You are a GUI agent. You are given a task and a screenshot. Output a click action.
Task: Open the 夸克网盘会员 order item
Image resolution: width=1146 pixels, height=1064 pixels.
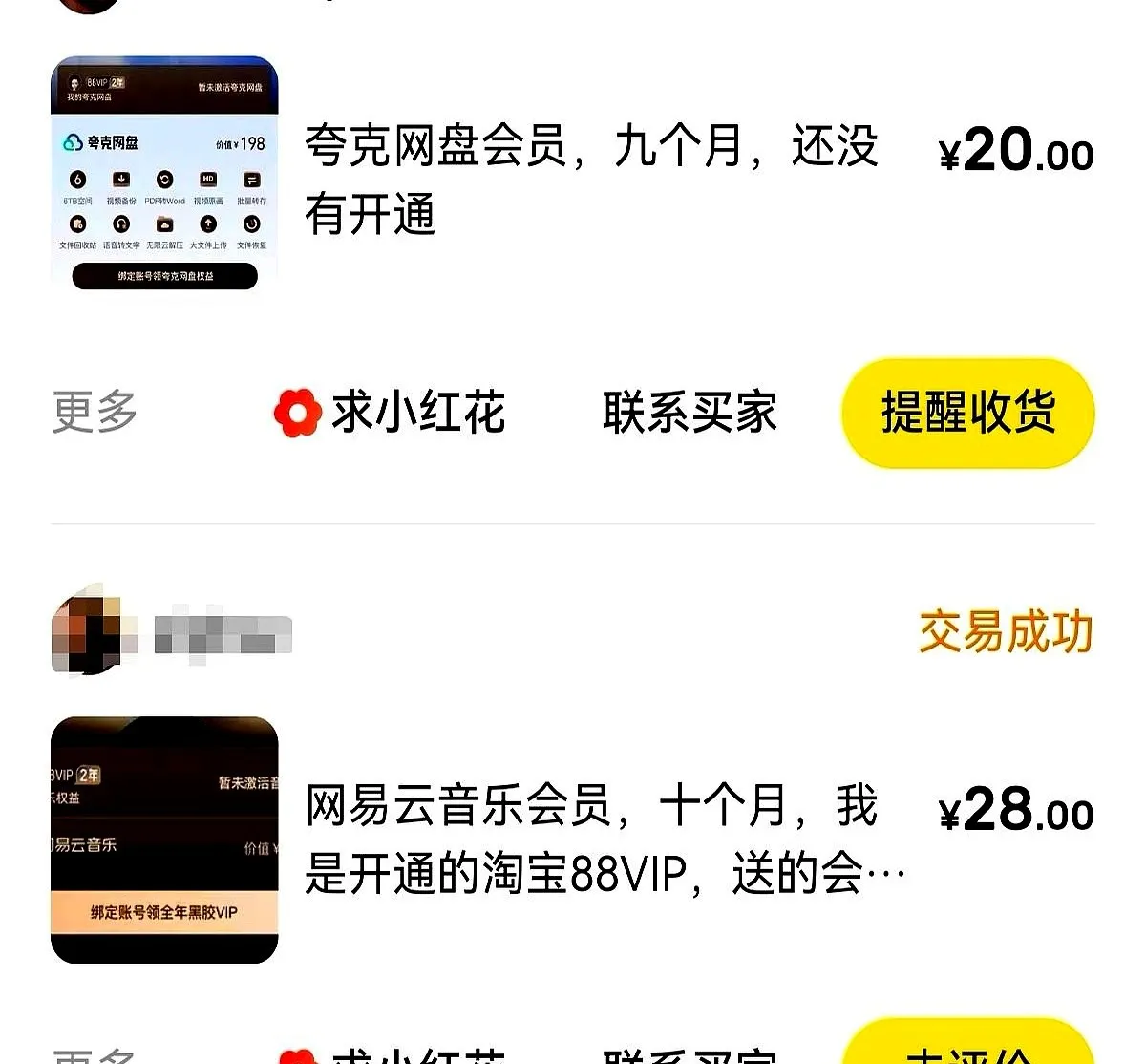tap(590, 180)
